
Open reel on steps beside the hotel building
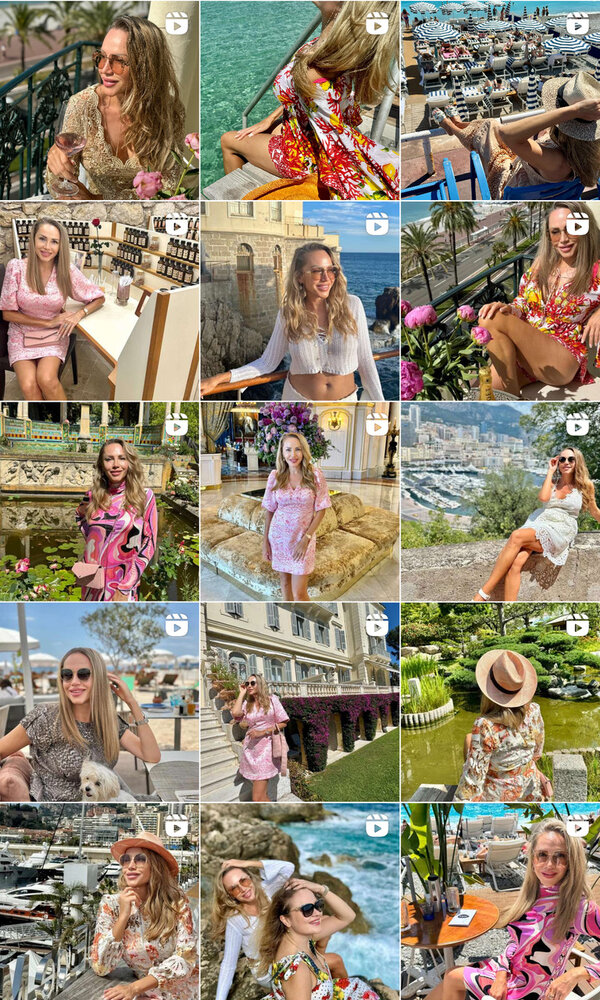coord(299,700)
